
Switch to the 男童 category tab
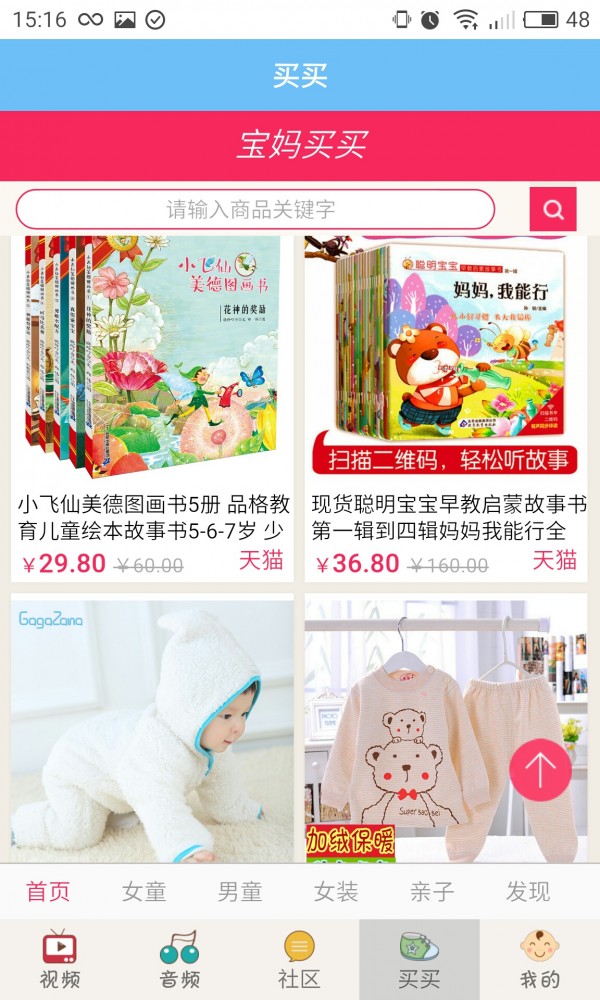240,891
